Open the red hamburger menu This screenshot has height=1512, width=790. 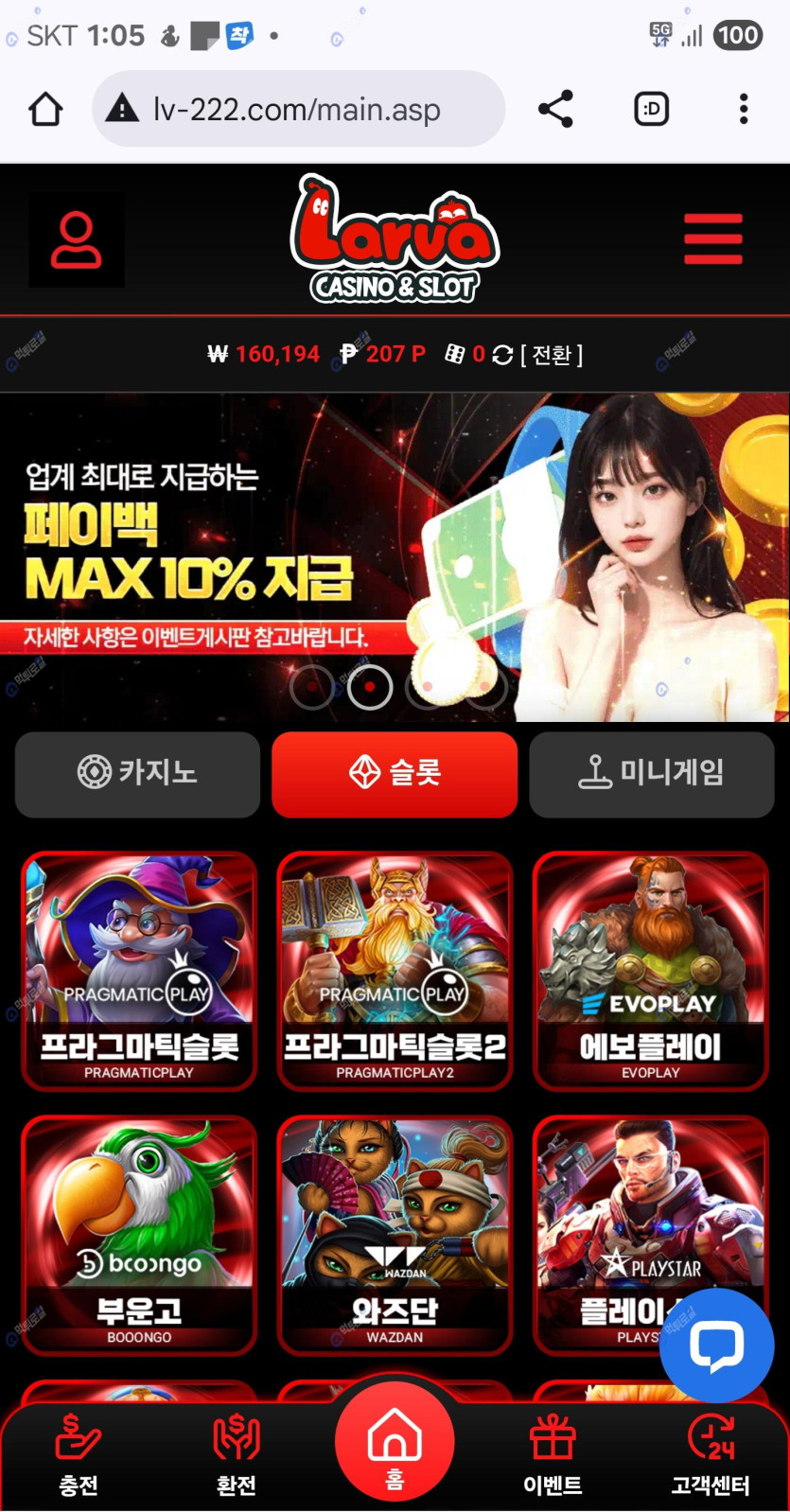tap(713, 239)
